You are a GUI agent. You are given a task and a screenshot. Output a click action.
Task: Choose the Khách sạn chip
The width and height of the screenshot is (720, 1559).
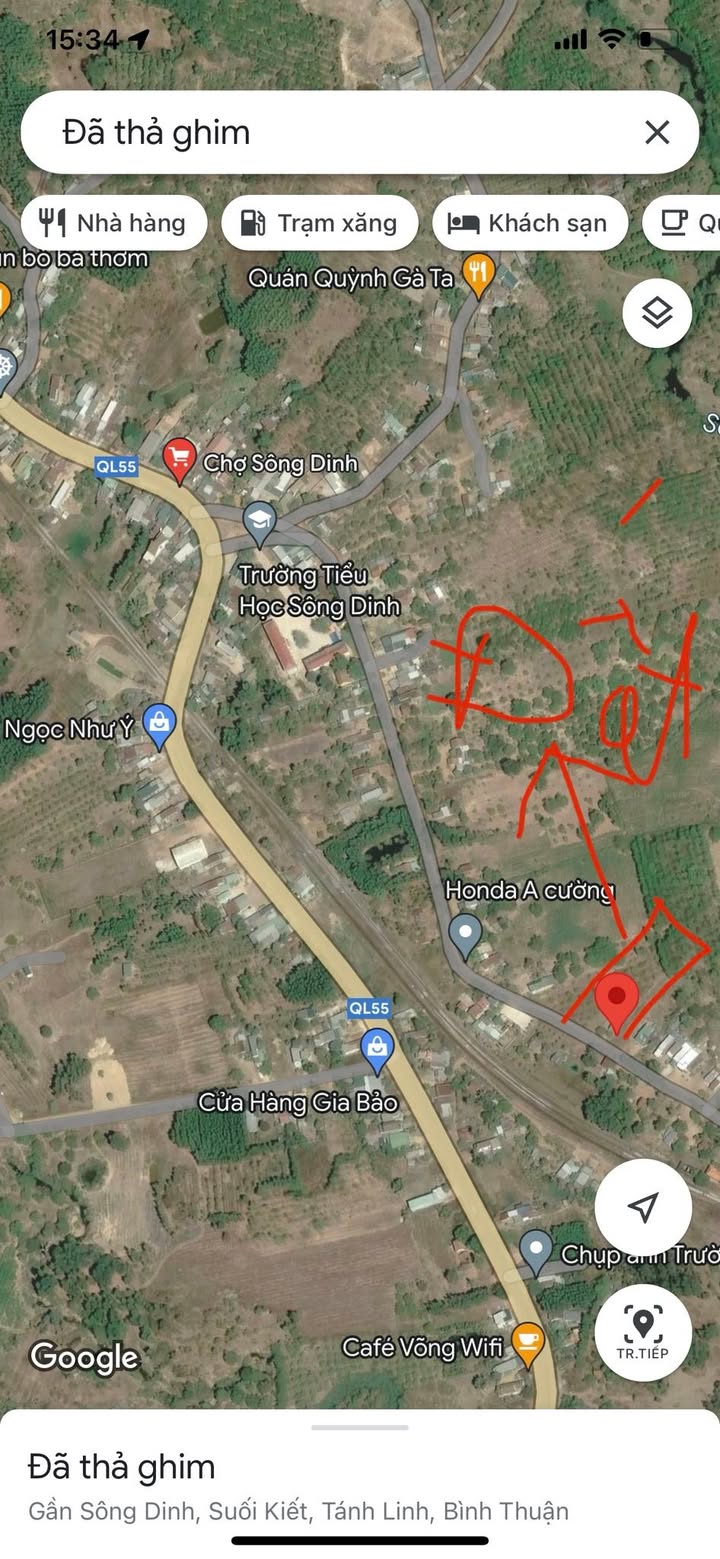(x=530, y=222)
